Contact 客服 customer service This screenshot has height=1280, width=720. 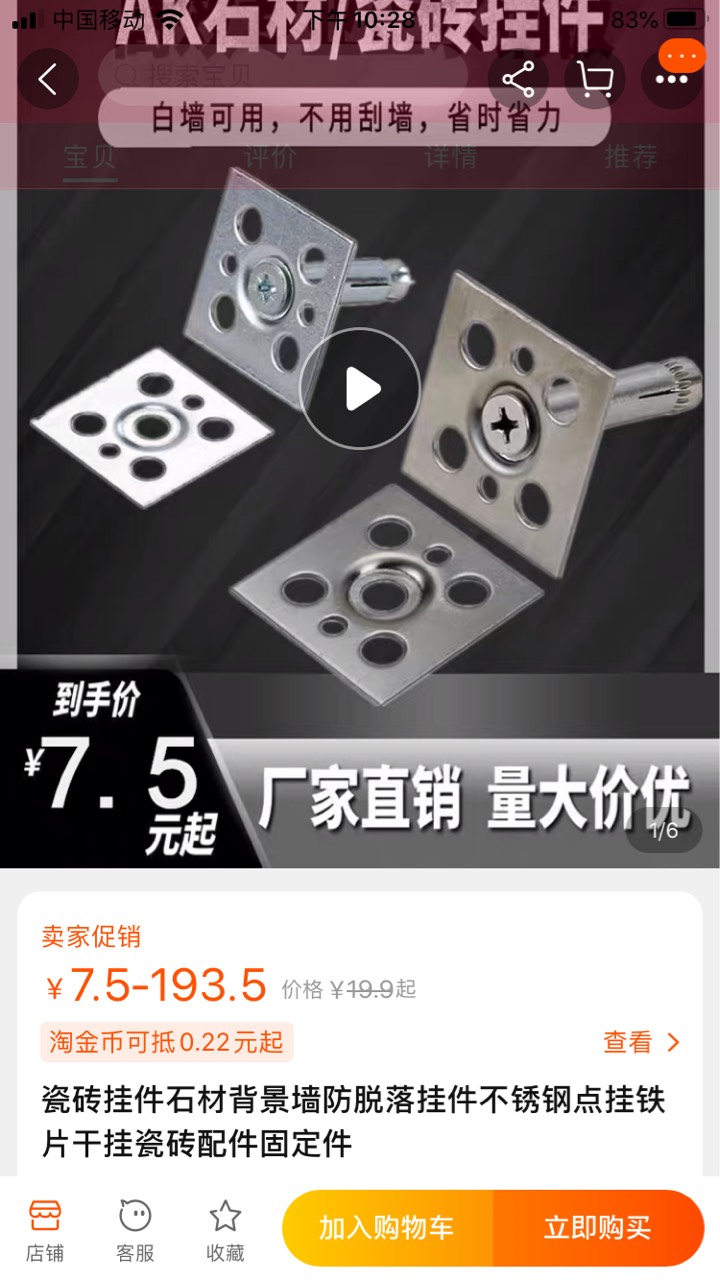[x=135, y=1231]
